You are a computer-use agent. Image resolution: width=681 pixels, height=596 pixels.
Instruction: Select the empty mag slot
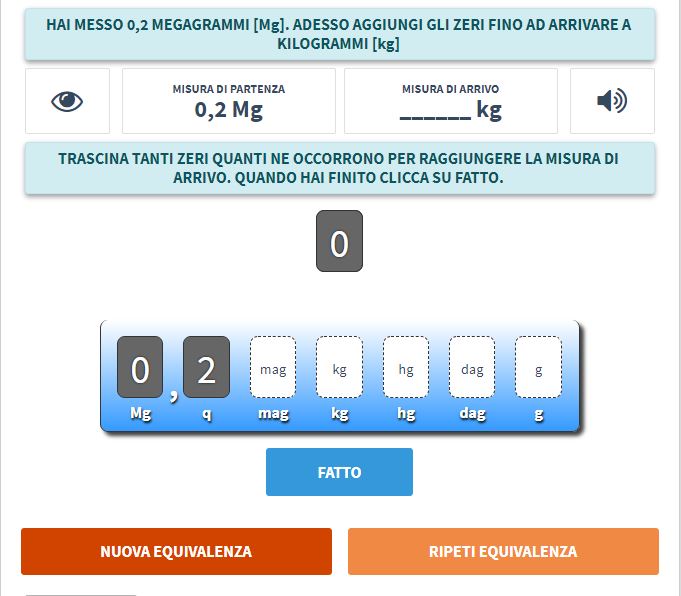[x=273, y=368]
